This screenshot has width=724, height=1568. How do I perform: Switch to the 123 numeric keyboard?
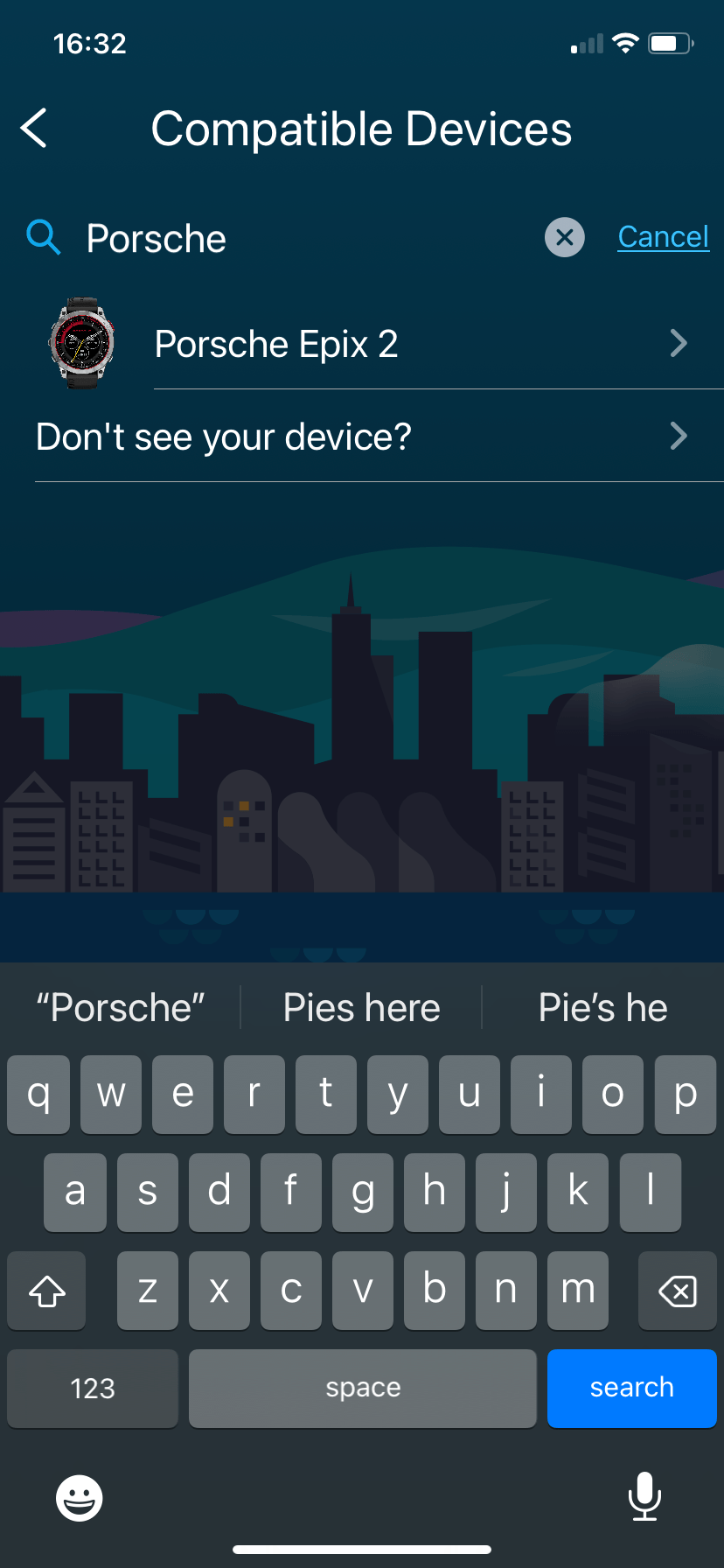point(93,1388)
